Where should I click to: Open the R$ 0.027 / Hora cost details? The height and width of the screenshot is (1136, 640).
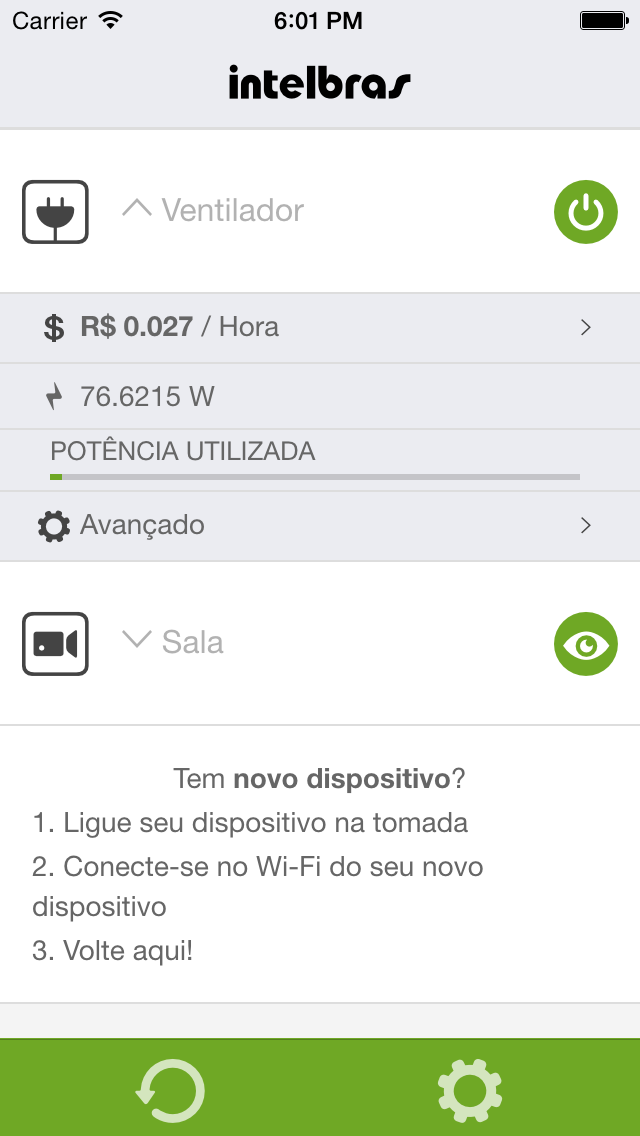[320, 327]
